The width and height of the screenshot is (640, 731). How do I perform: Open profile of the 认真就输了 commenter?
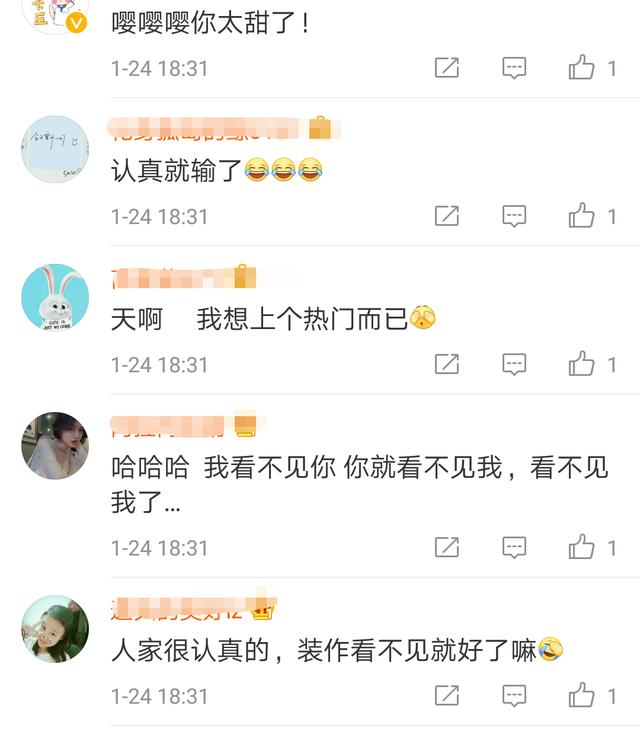(55, 149)
